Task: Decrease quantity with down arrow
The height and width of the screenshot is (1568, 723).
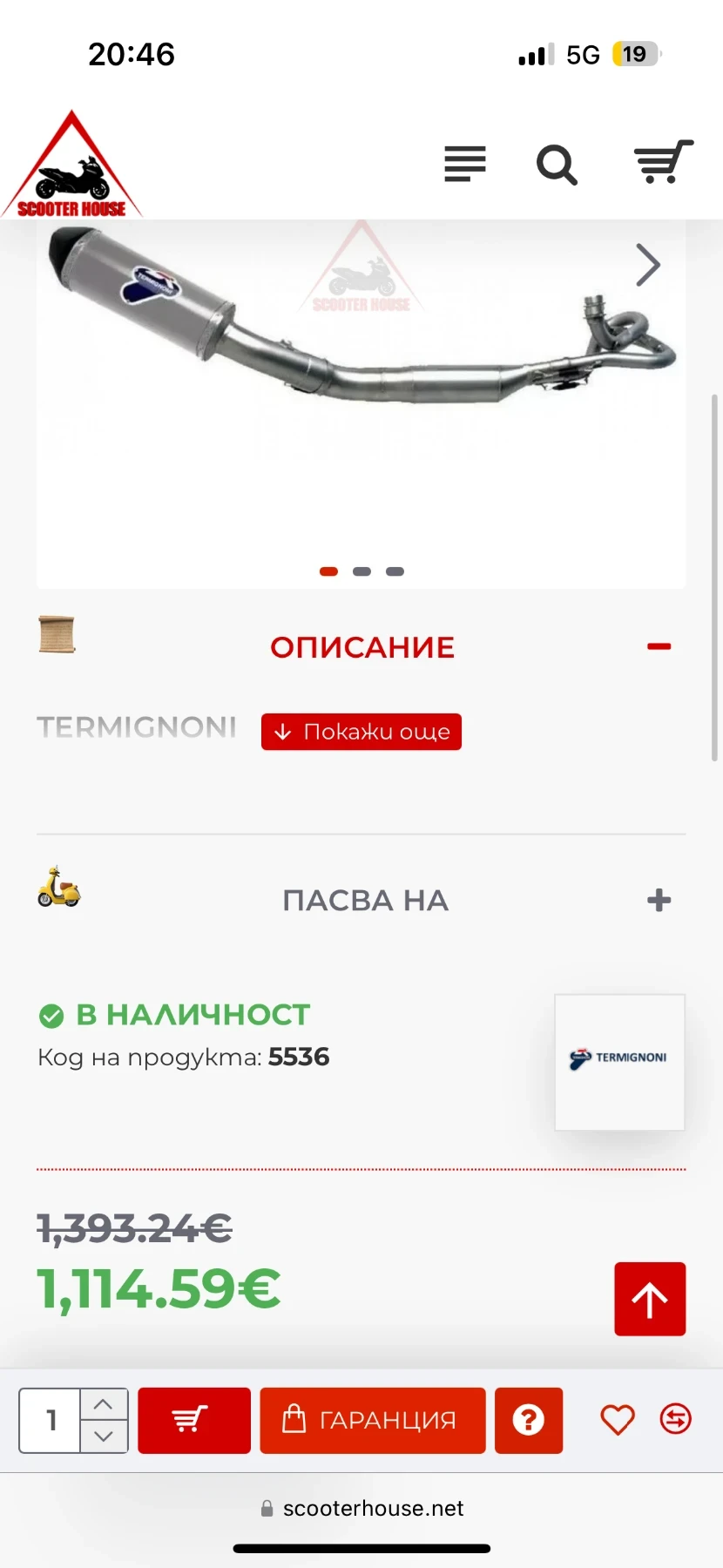Action: (x=104, y=1436)
